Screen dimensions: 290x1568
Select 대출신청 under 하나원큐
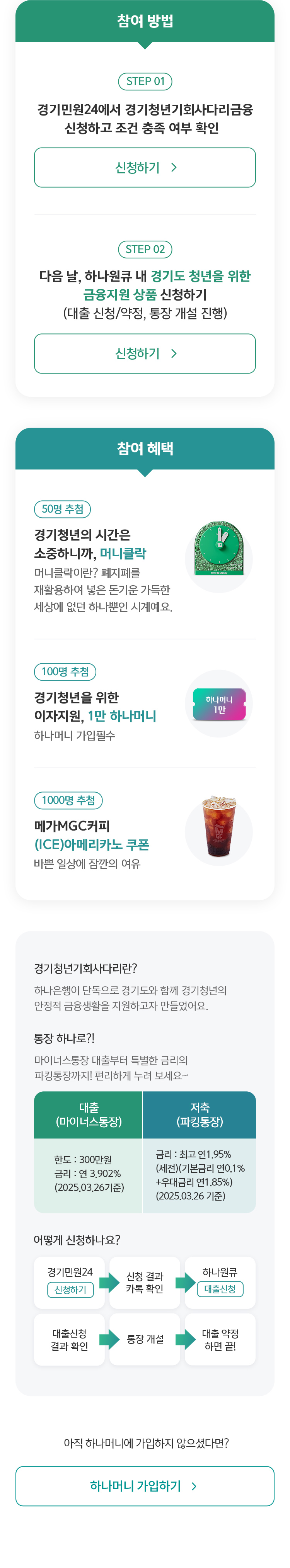[x=220, y=1289]
